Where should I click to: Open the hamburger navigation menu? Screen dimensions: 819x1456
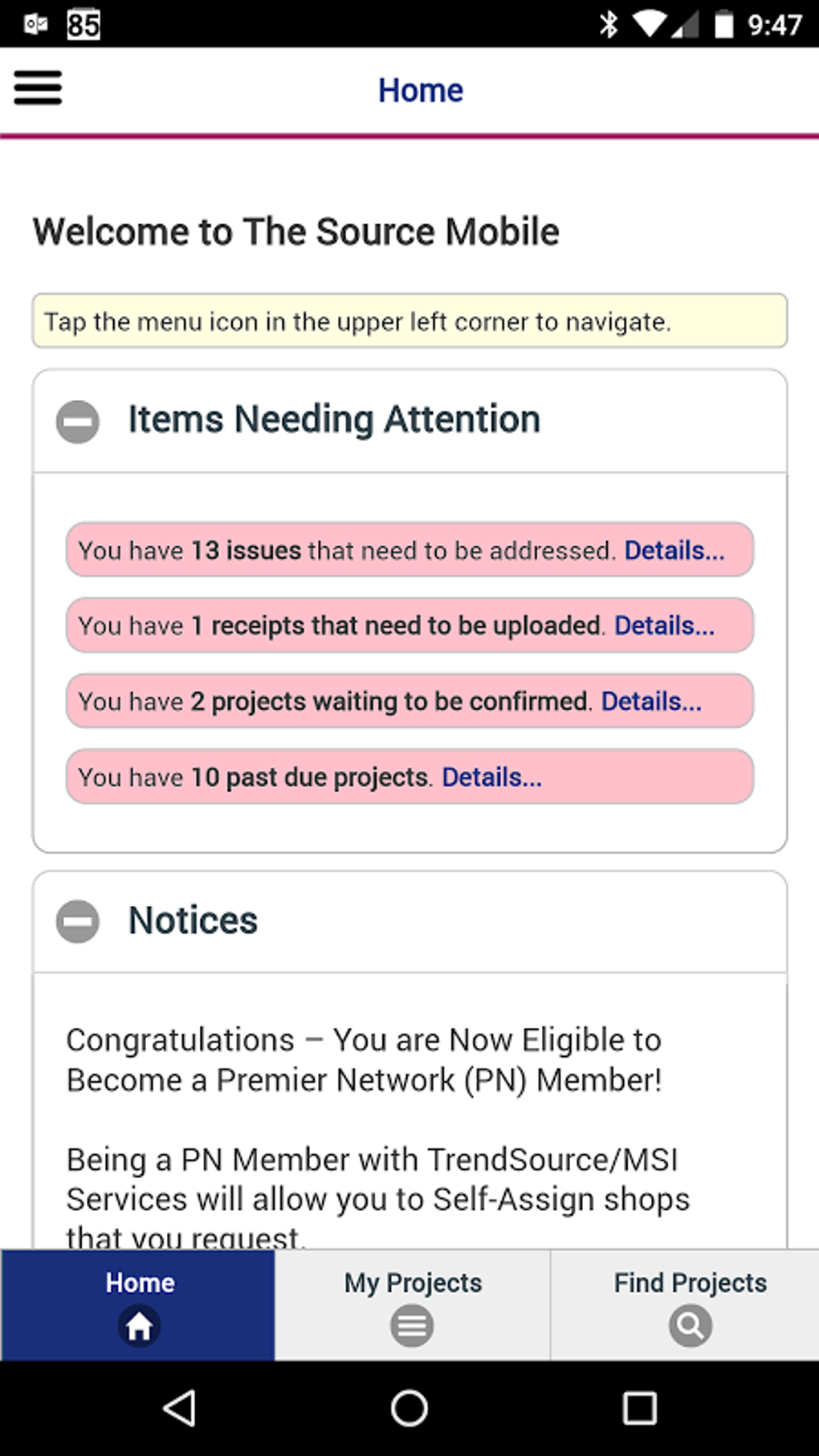click(x=37, y=88)
